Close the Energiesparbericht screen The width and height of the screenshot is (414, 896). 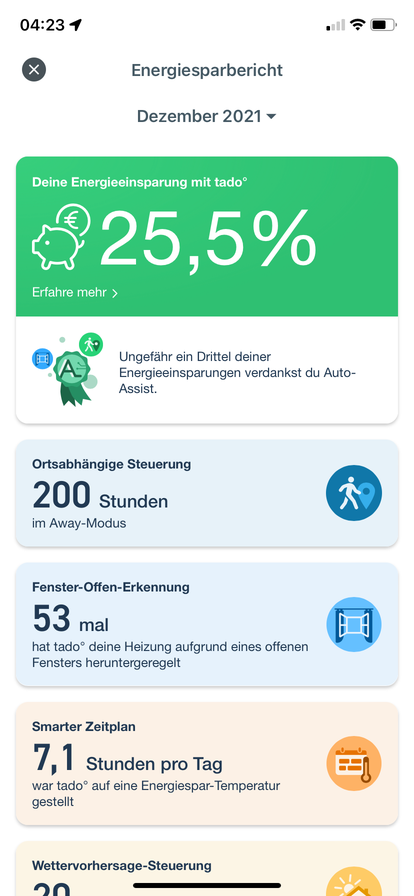point(34,70)
